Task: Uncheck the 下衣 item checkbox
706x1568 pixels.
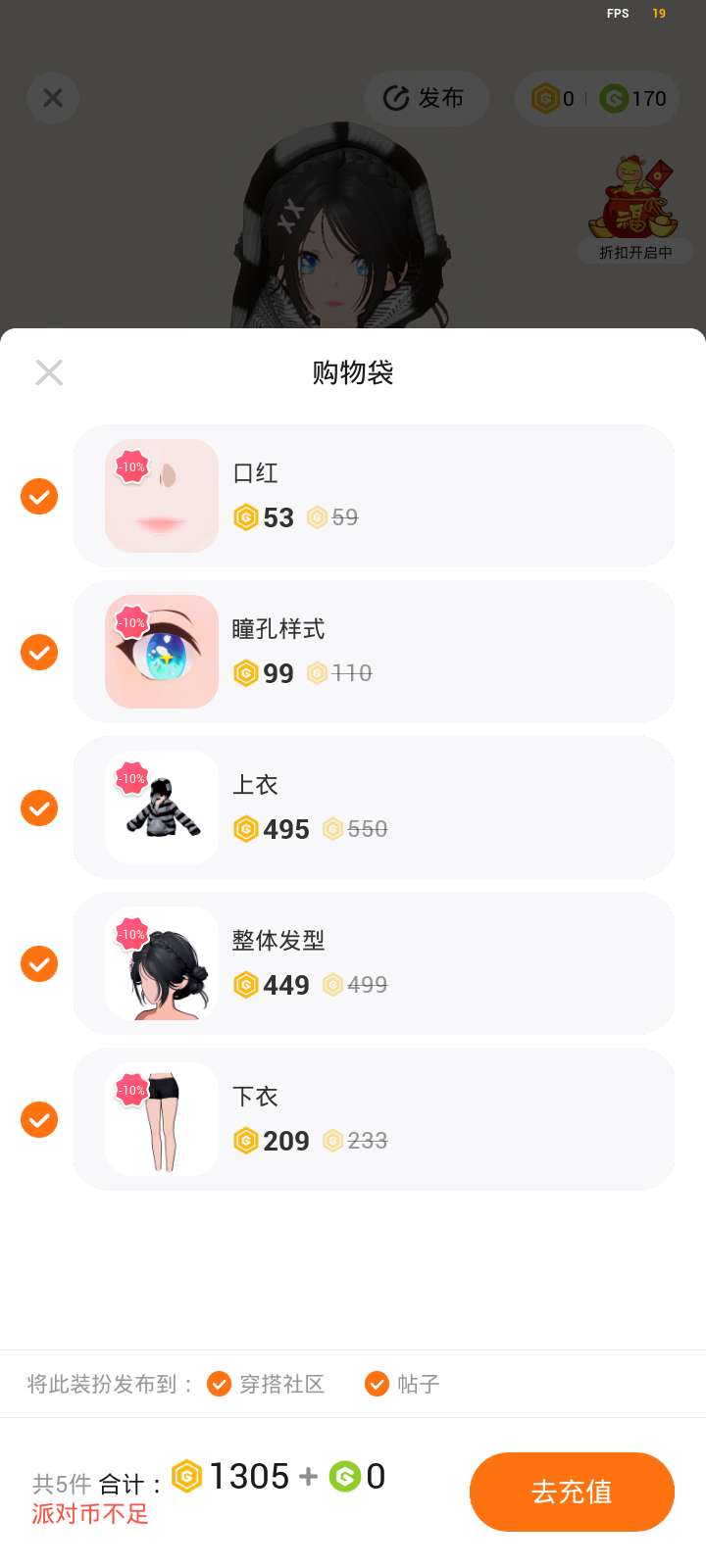Action: [39, 1120]
